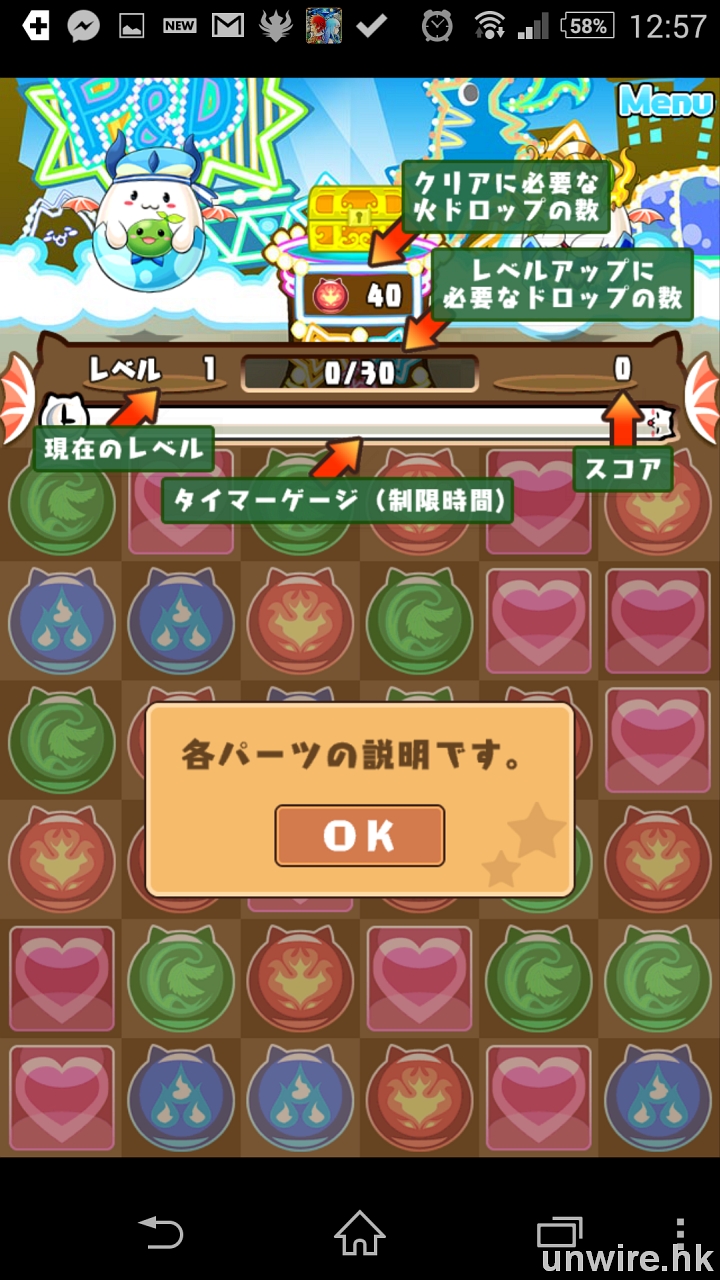Go back using system back button
This screenshot has height=1280, width=720.
click(160, 1231)
